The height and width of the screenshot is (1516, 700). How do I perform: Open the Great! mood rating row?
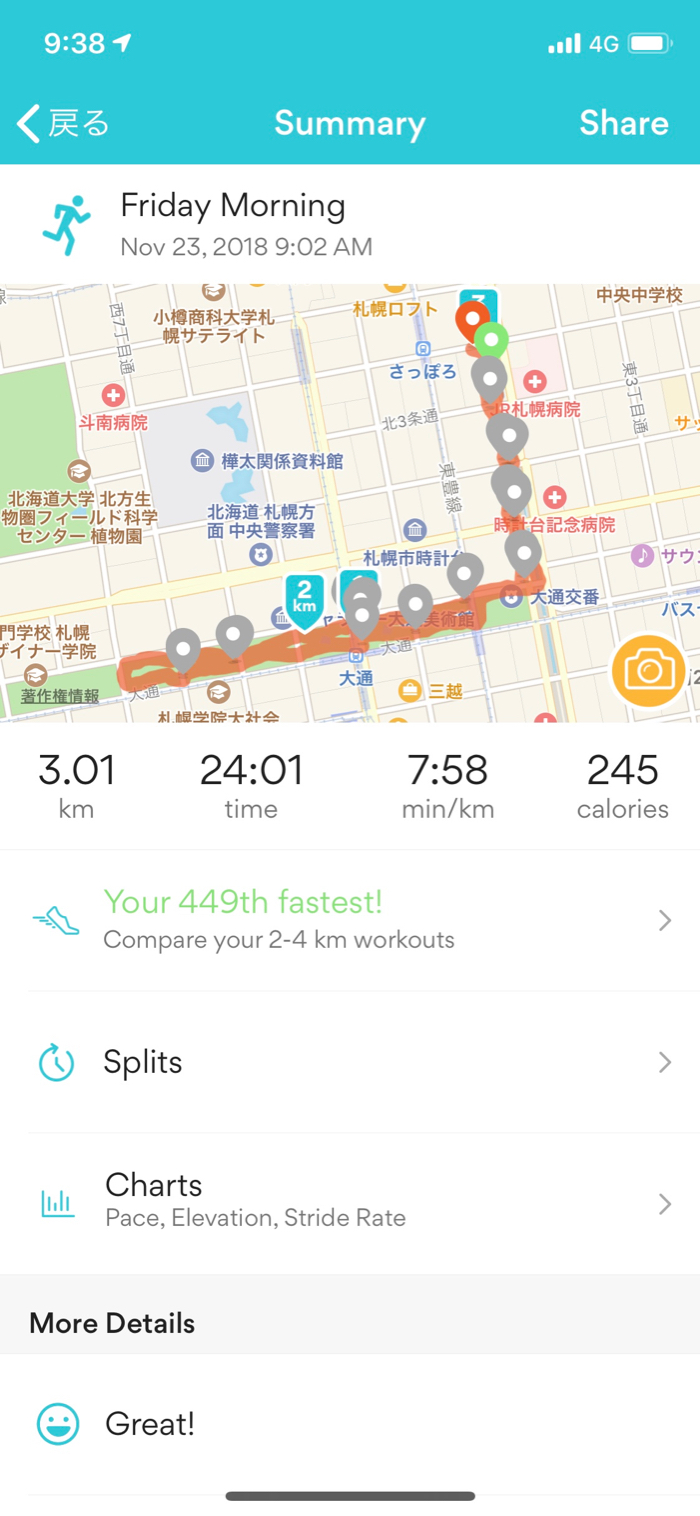pyautogui.click(x=350, y=1424)
